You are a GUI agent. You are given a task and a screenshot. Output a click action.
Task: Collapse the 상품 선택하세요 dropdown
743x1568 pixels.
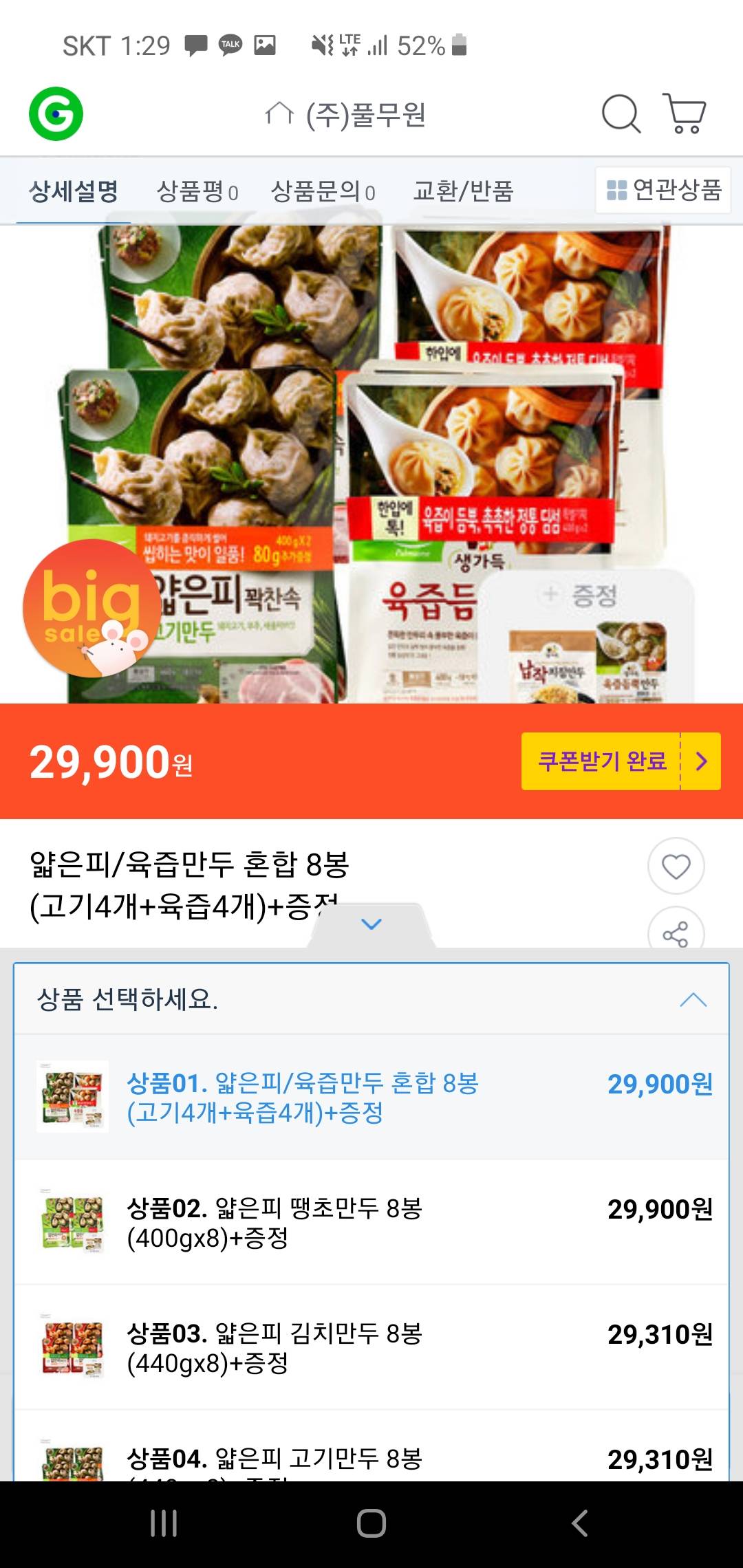click(x=693, y=999)
